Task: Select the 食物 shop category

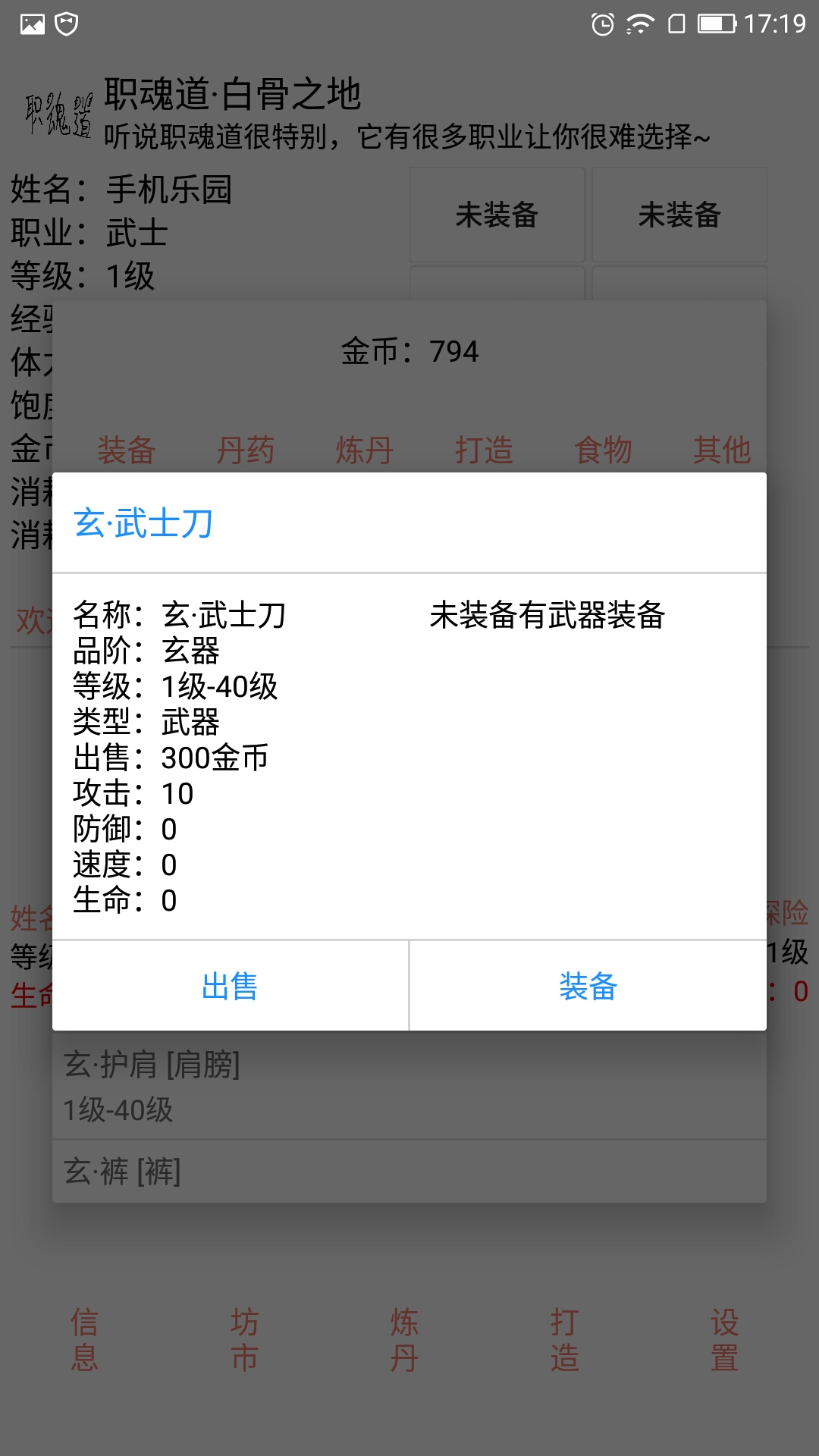Action: pos(603,449)
